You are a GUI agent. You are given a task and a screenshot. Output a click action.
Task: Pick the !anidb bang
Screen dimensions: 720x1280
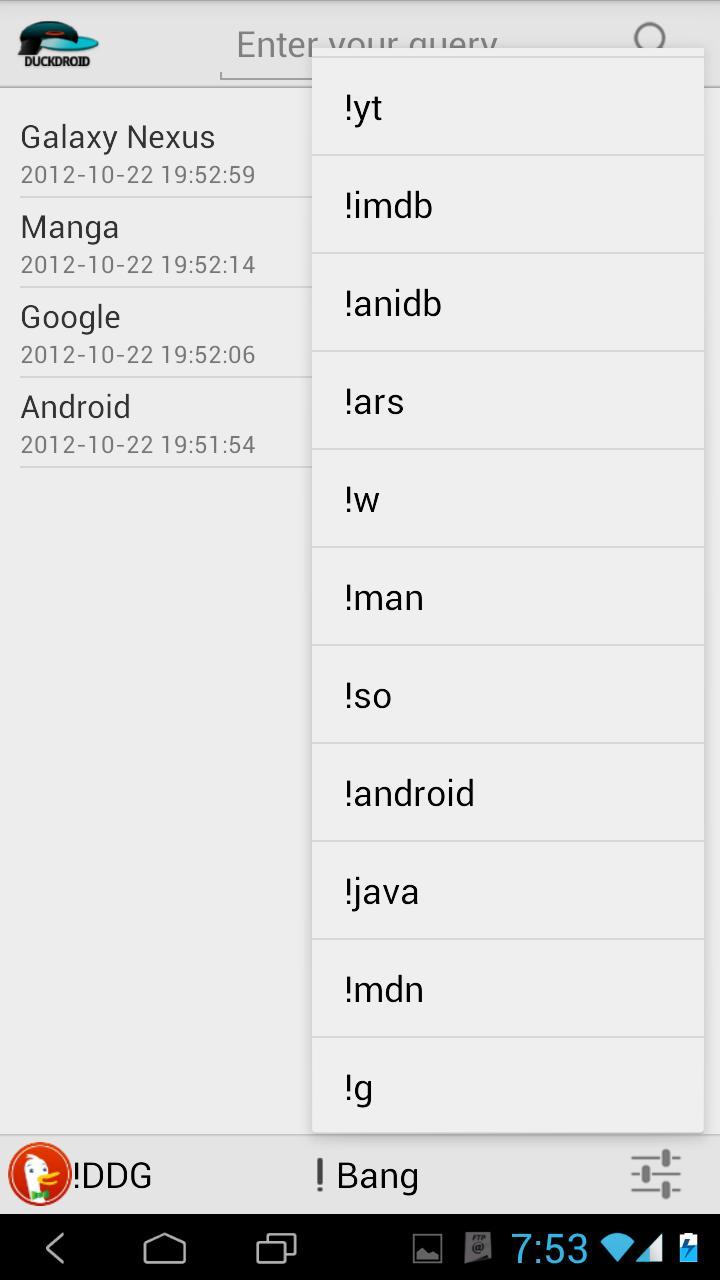coord(507,304)
